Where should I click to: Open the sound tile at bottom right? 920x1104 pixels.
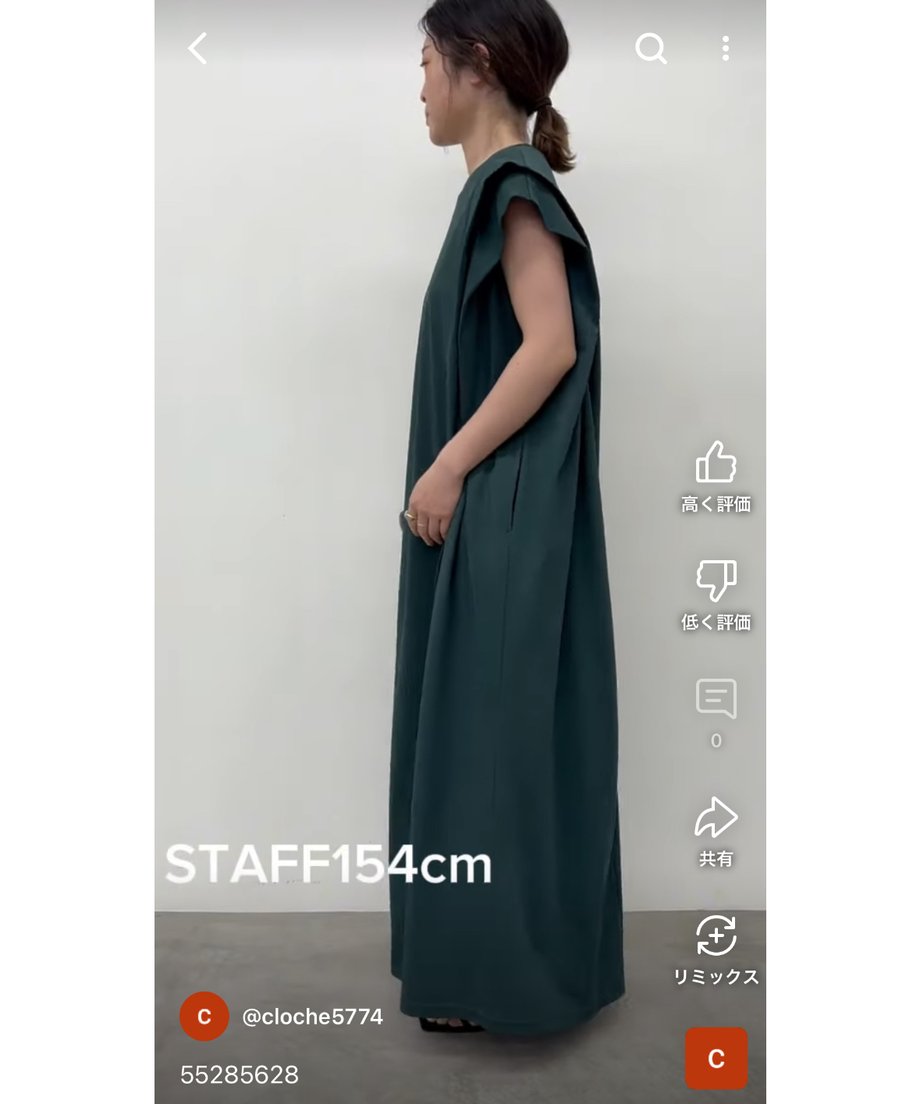coord(716,1058)
